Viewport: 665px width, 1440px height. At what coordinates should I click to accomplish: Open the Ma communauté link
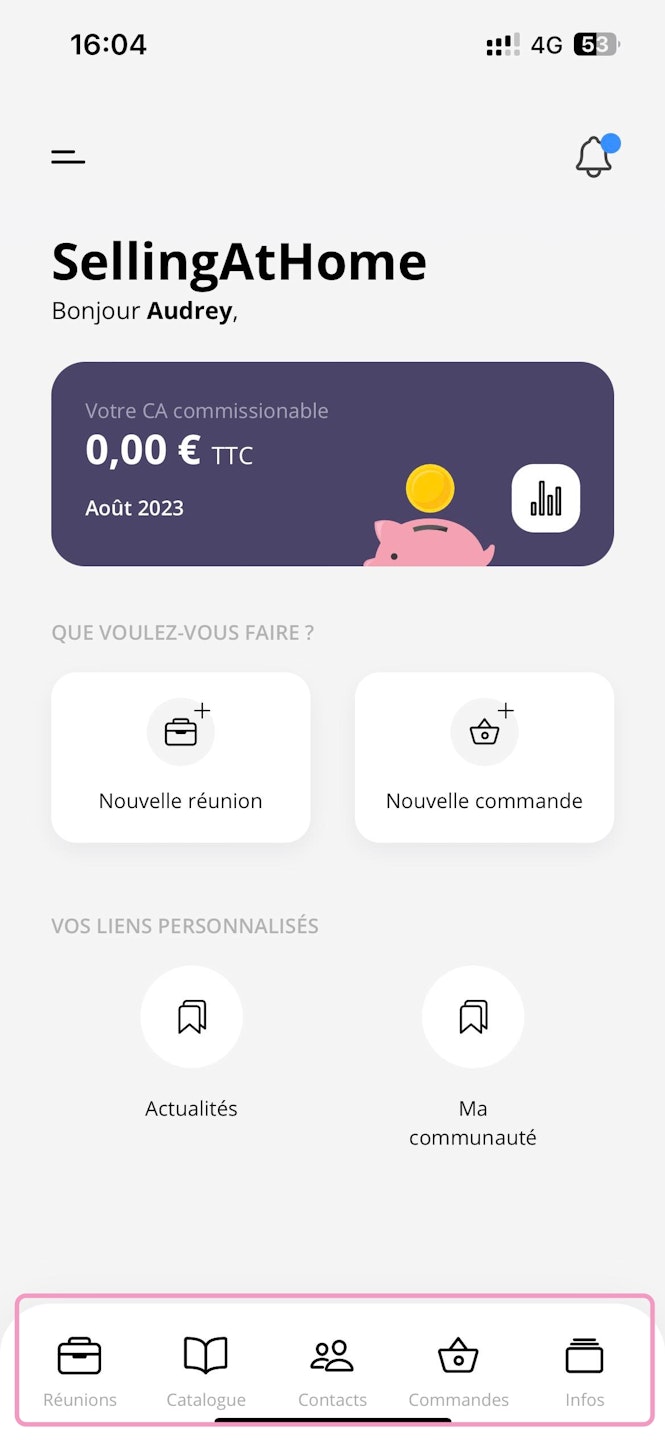point(473,1017)
